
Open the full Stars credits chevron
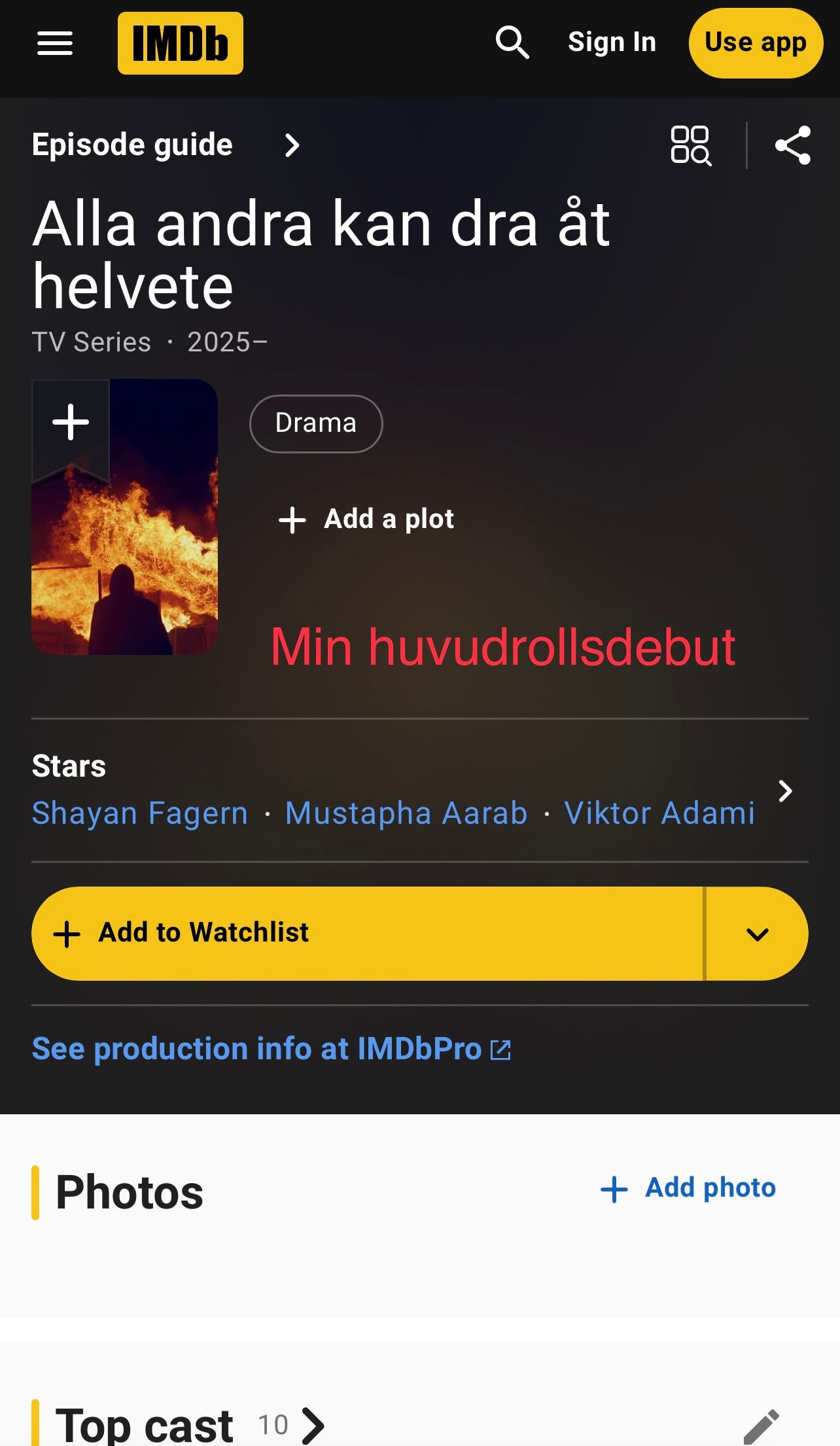pos(786,791)
